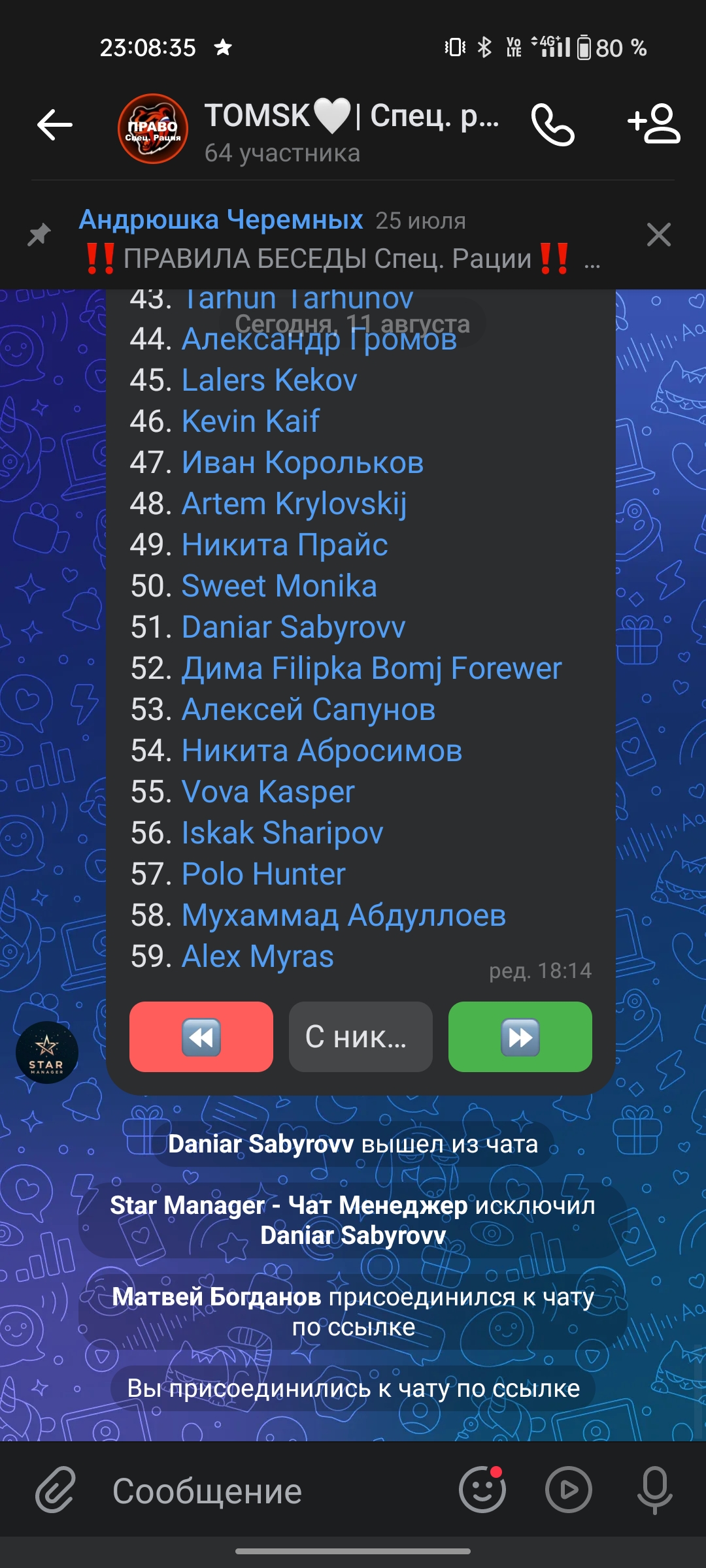Open Иван Корольков's profile link
Image resolution: width=706 pixels, height=1568 pixels.
[303, 463]
